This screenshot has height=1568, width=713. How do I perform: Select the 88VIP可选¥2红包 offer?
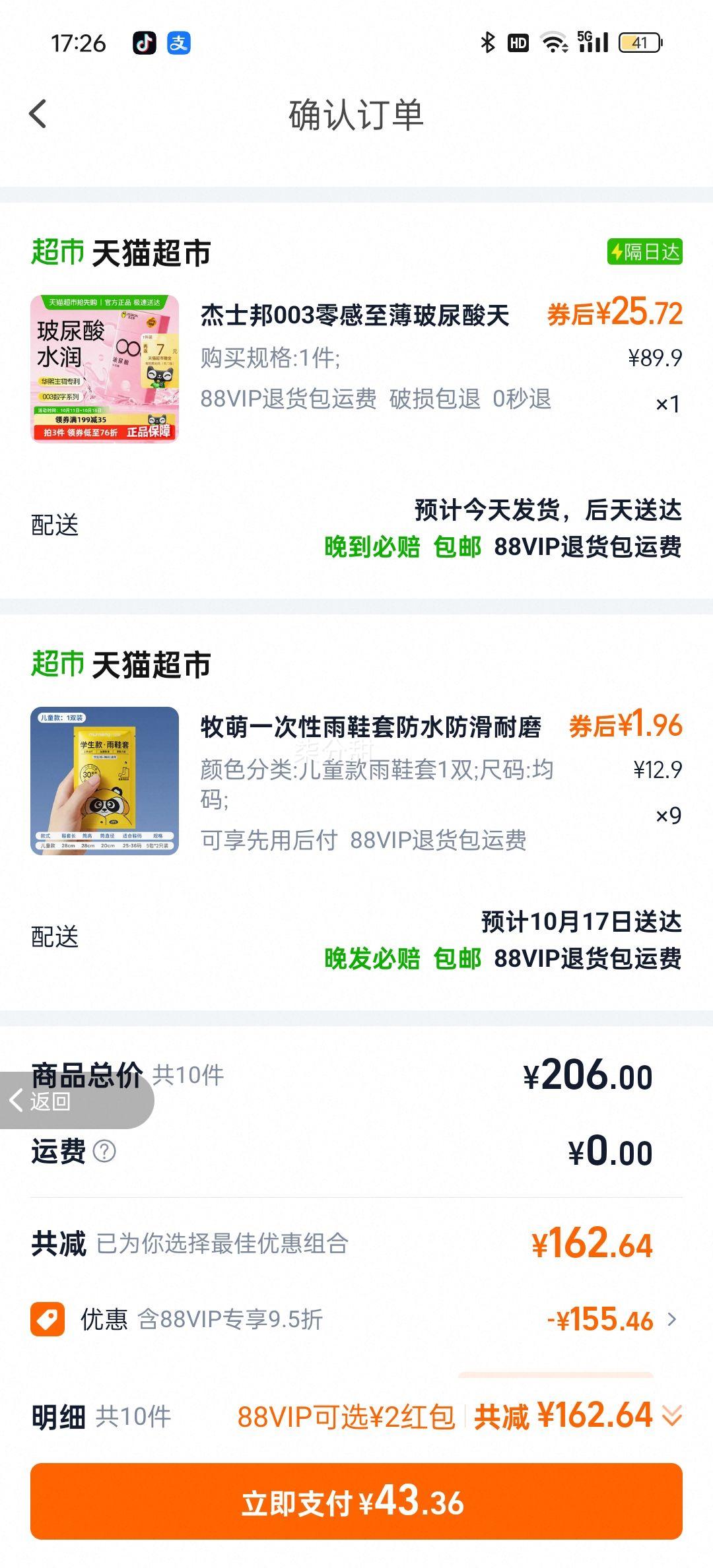[x=346, y=1417]
